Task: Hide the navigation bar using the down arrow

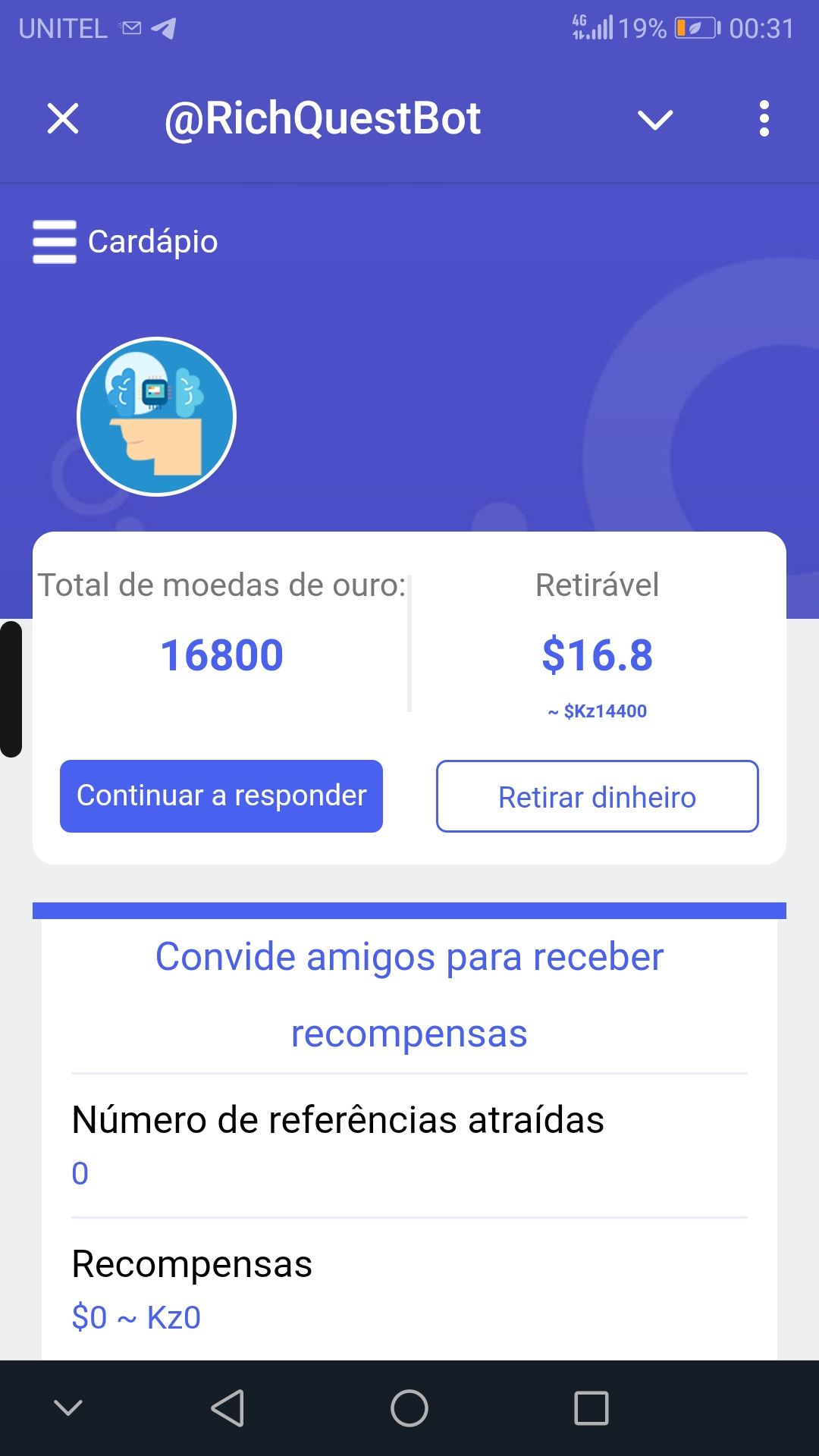Action: click(68, 1408)
